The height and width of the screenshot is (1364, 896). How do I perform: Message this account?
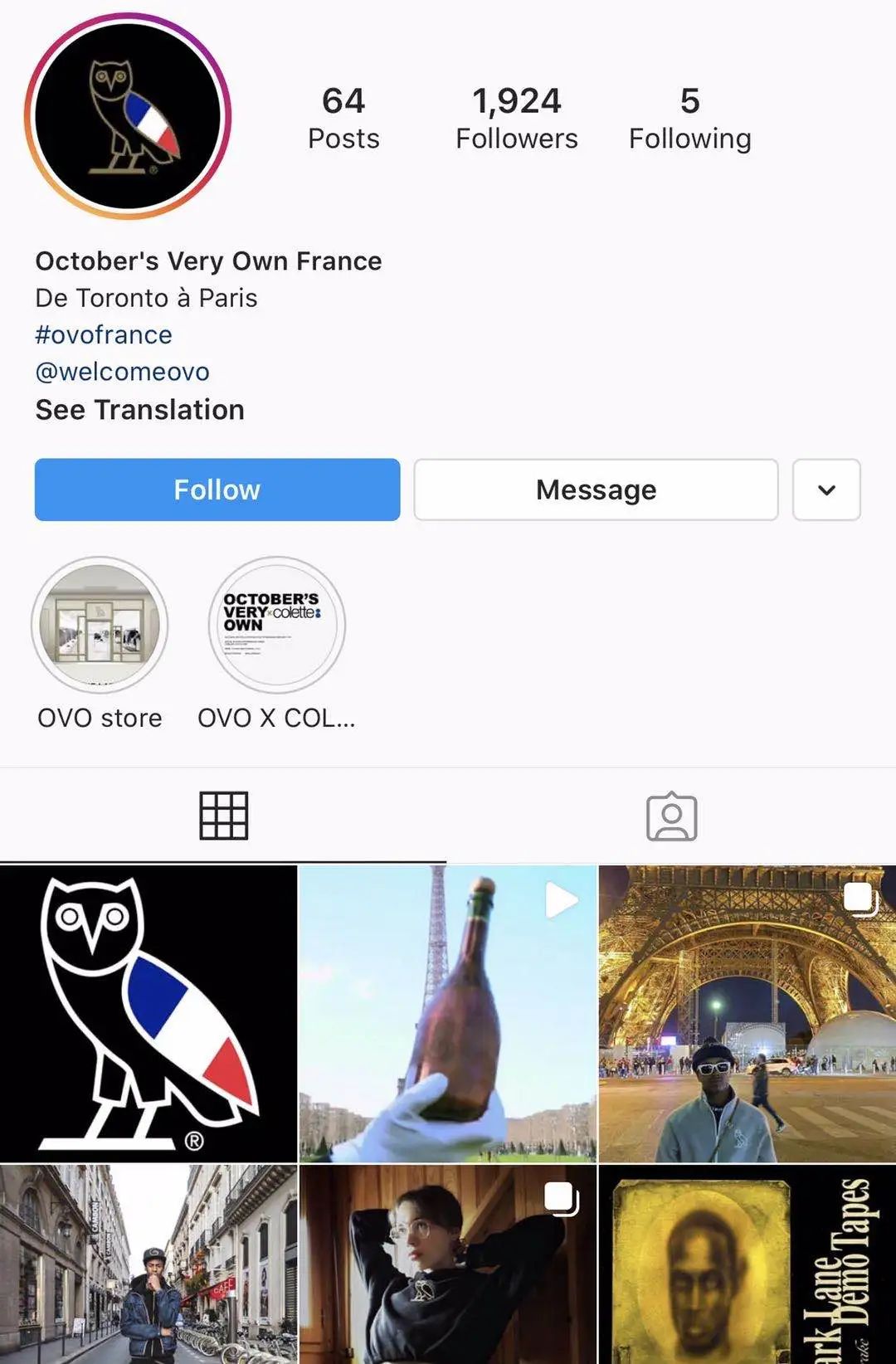(596, 490)
